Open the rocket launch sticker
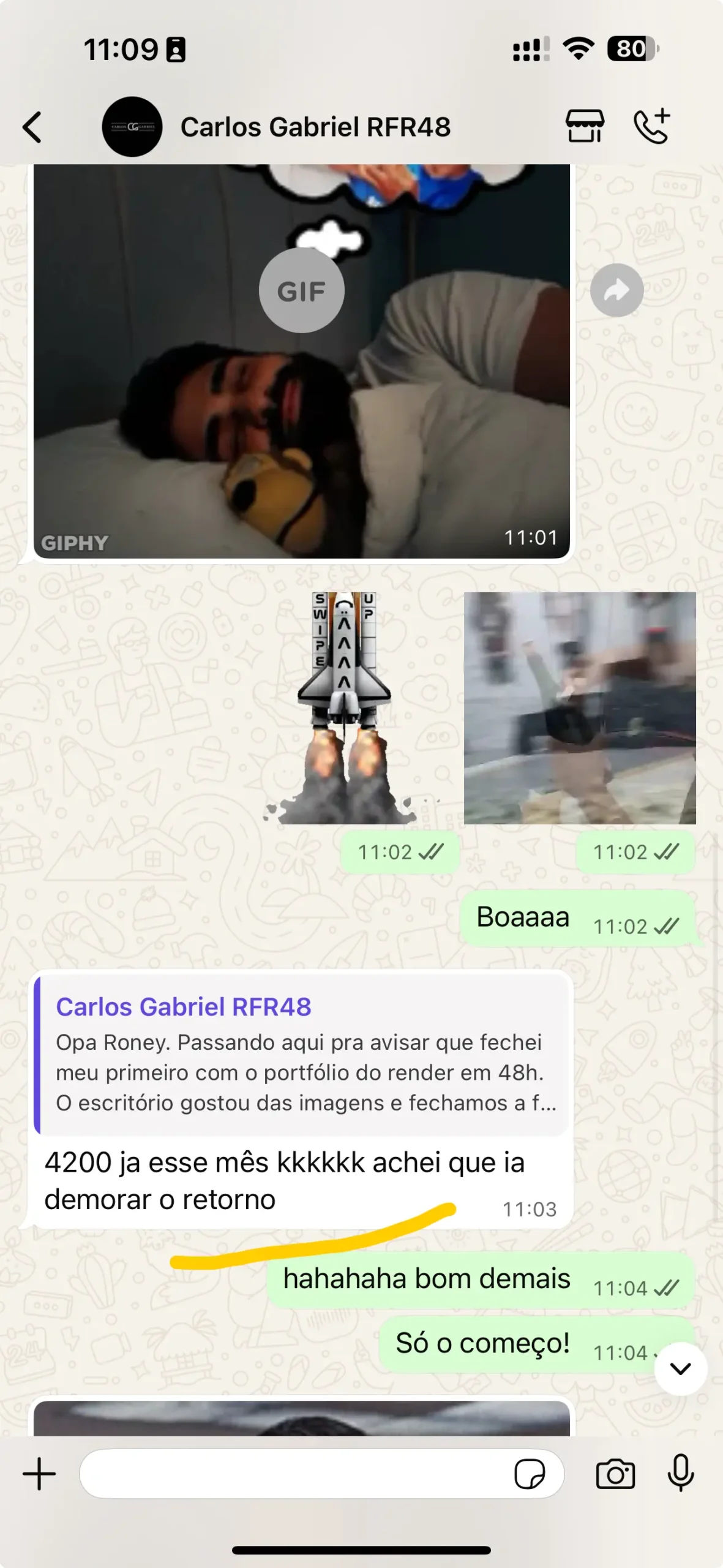 (343, 704)
